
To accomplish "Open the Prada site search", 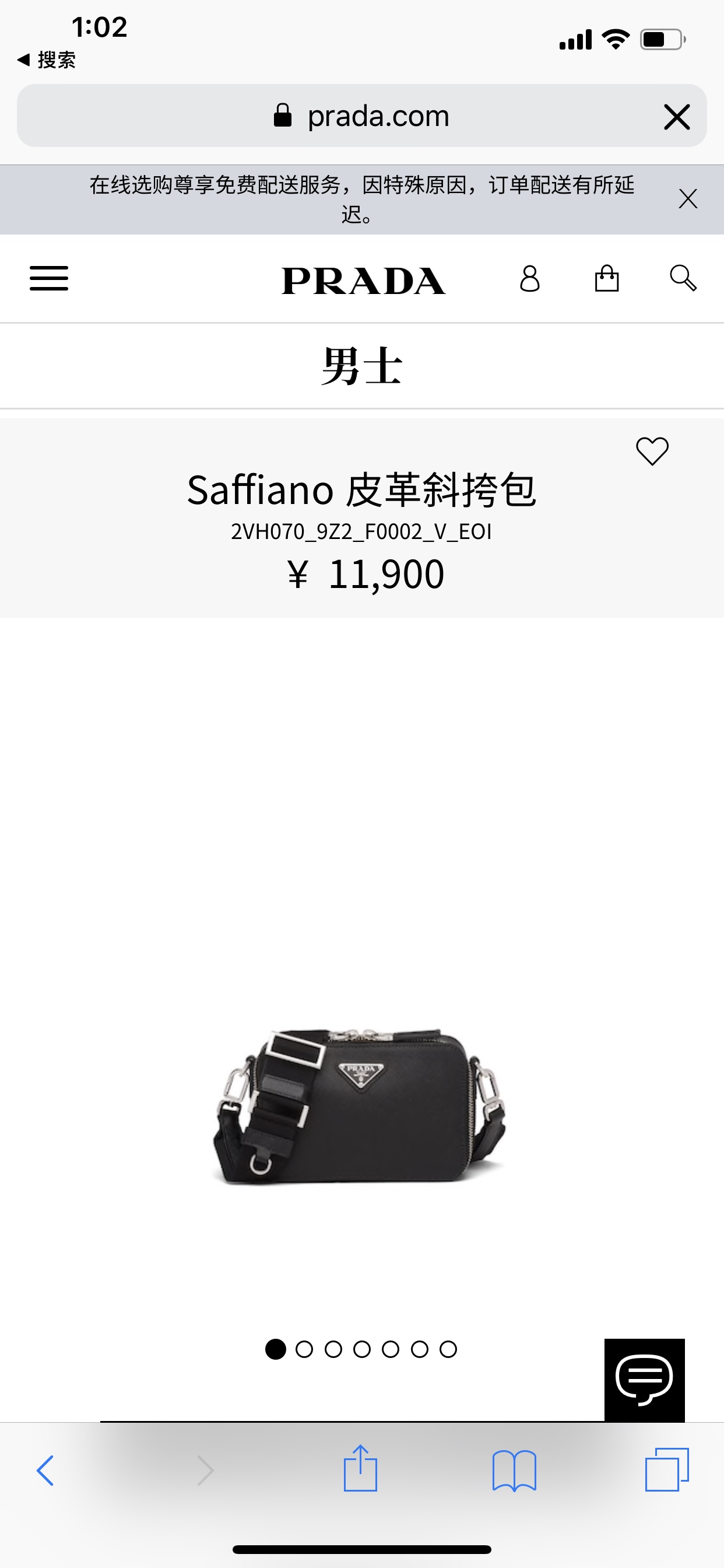I will click(683, 279).
